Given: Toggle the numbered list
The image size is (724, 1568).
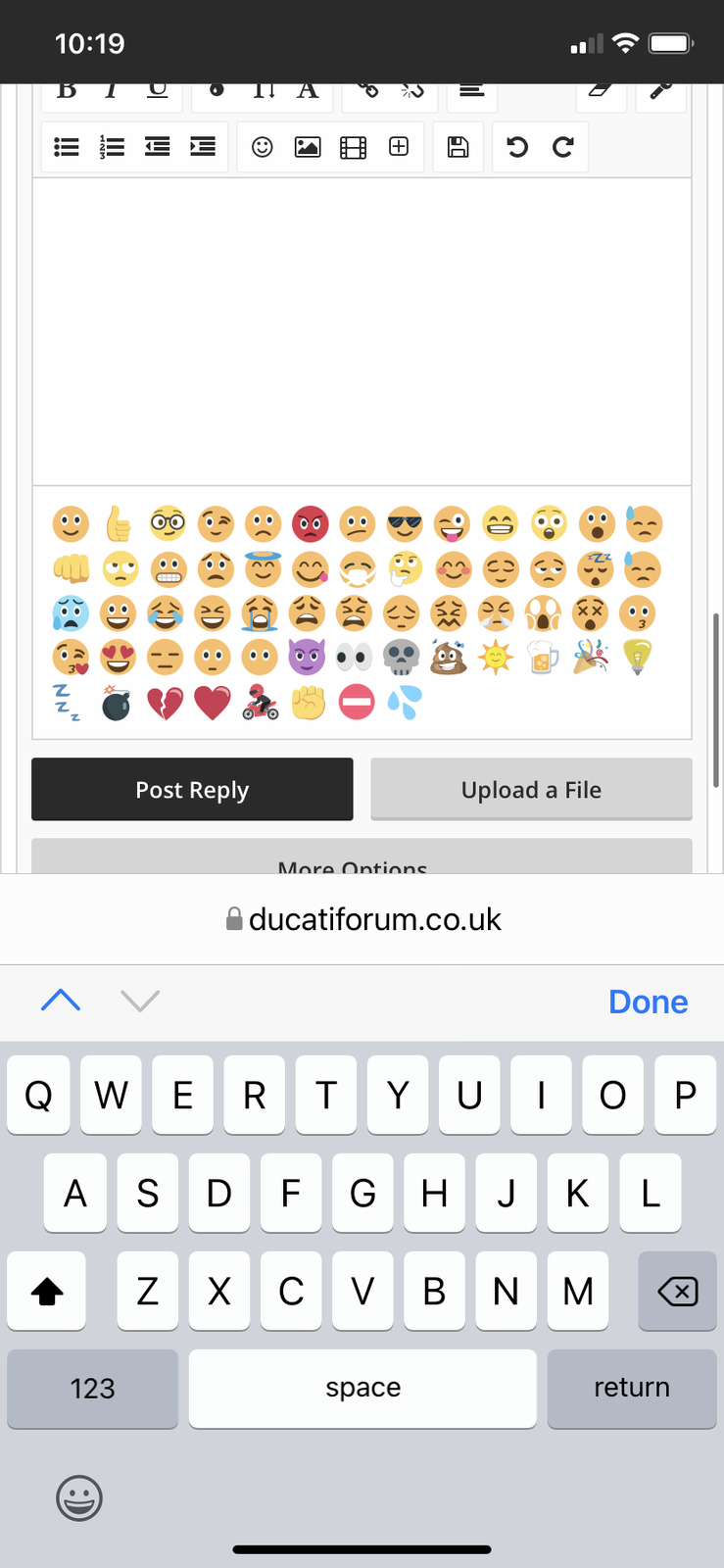Looking at the screenshot, I should coord(112,147).
